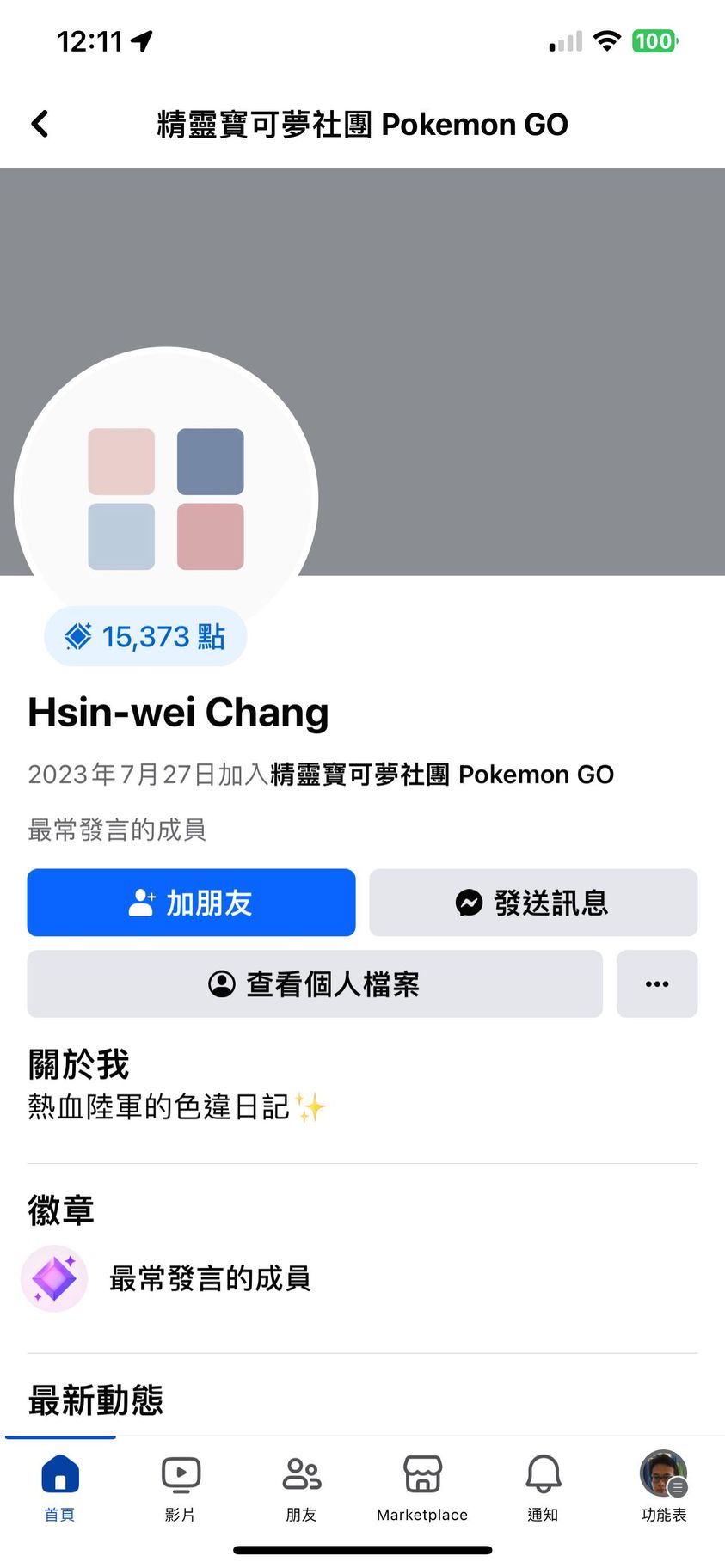Open the 最常發言的成員 badge row

(x=209, y=1278)
